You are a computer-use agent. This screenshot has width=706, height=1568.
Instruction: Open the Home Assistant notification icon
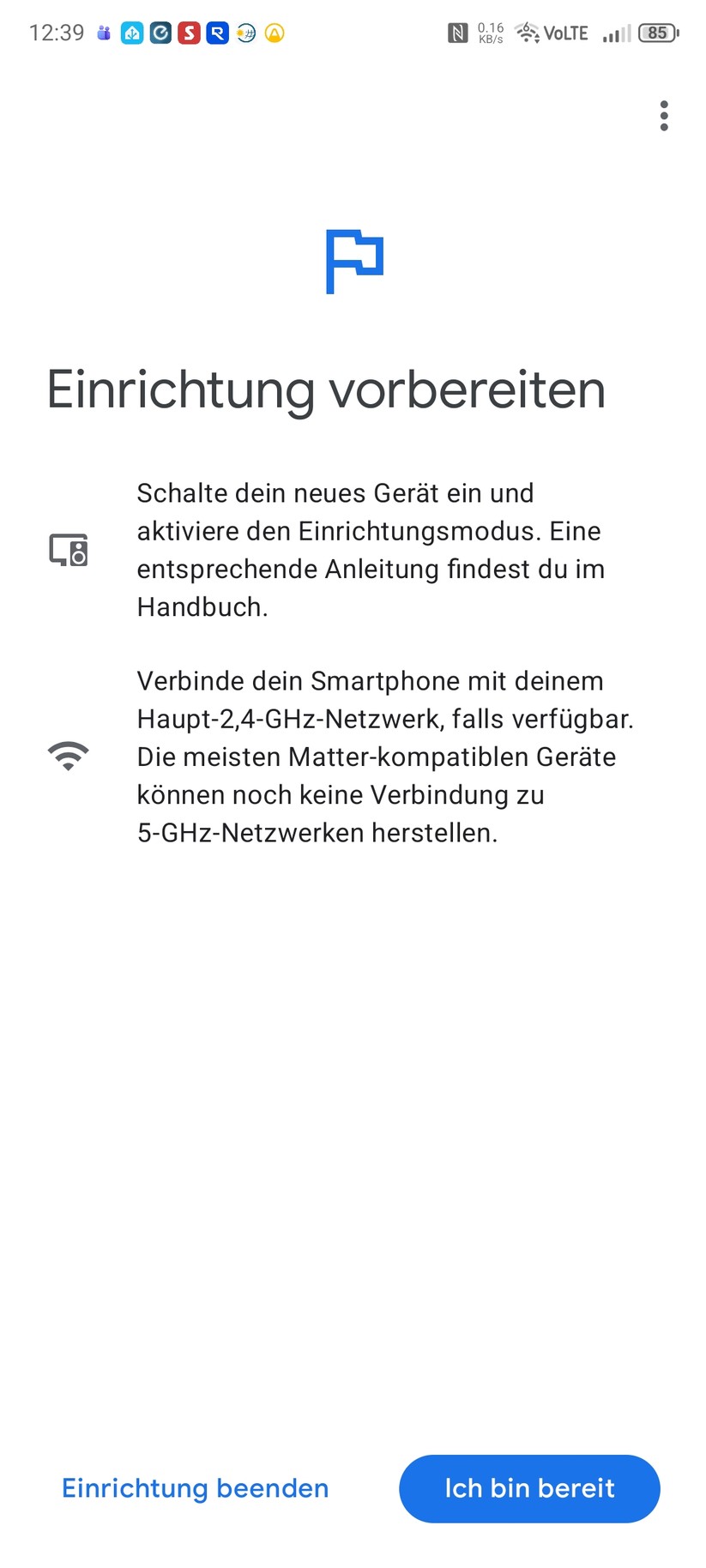tap(132, 33)
